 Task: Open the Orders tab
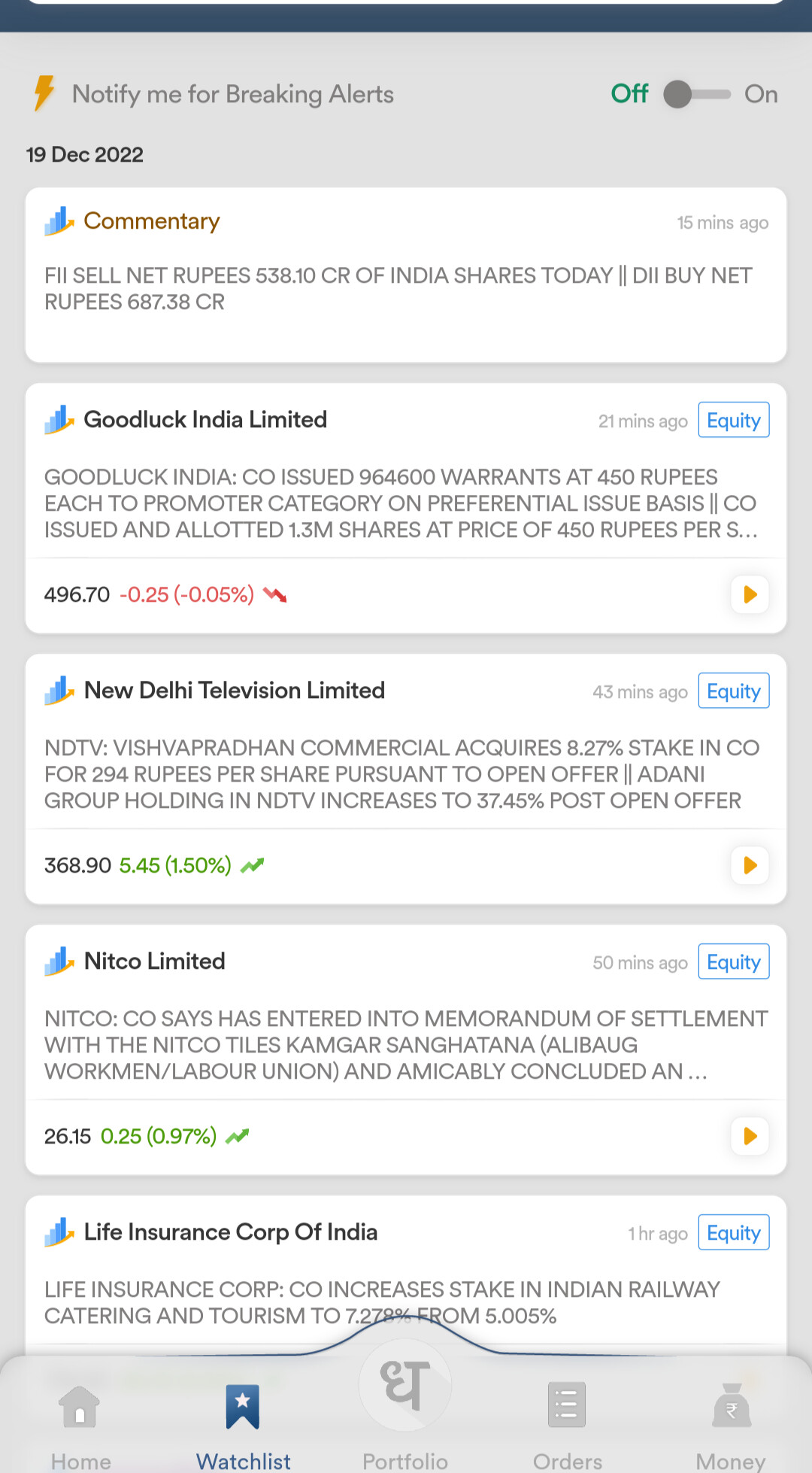568,1426
